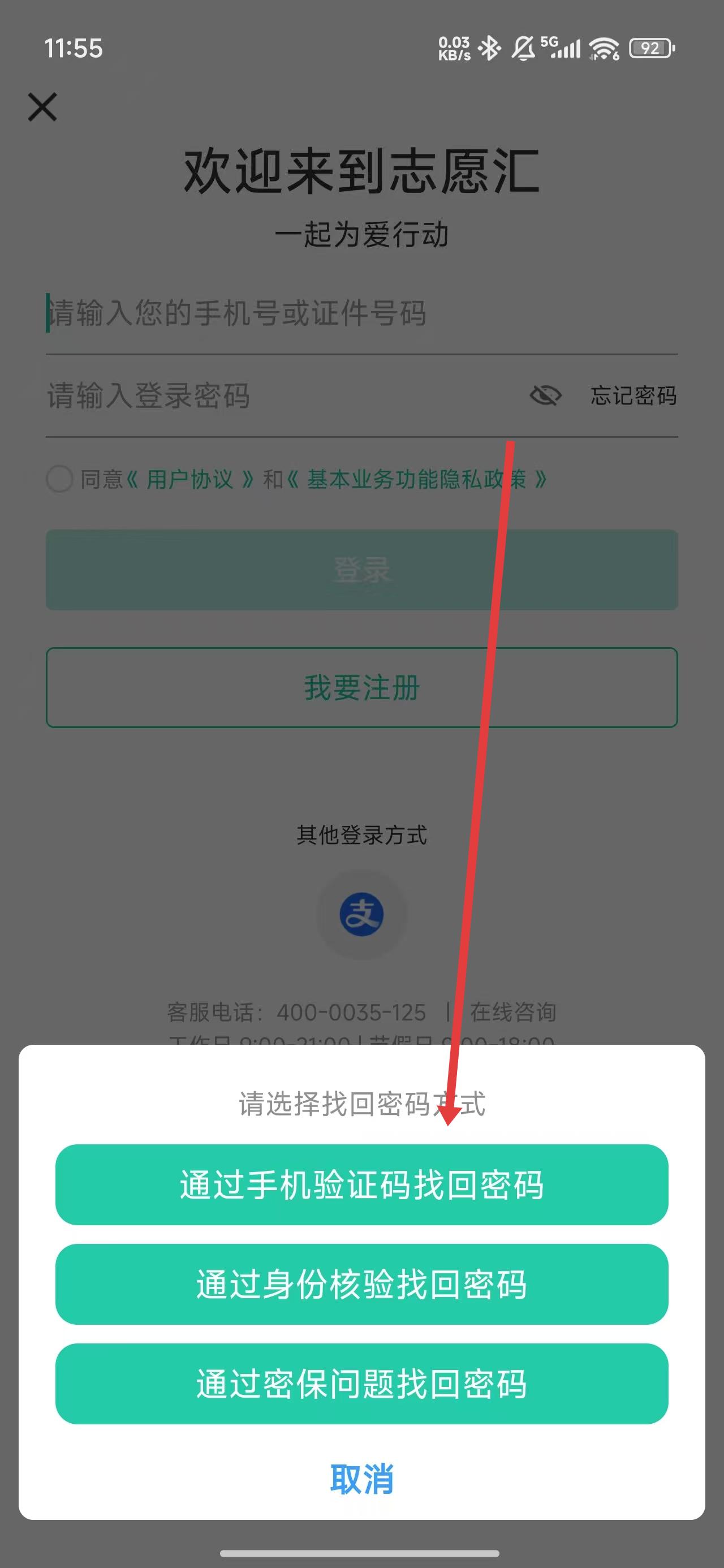
Task: Pick 通过密保问题找回密码
Action: pos(361,1384)
